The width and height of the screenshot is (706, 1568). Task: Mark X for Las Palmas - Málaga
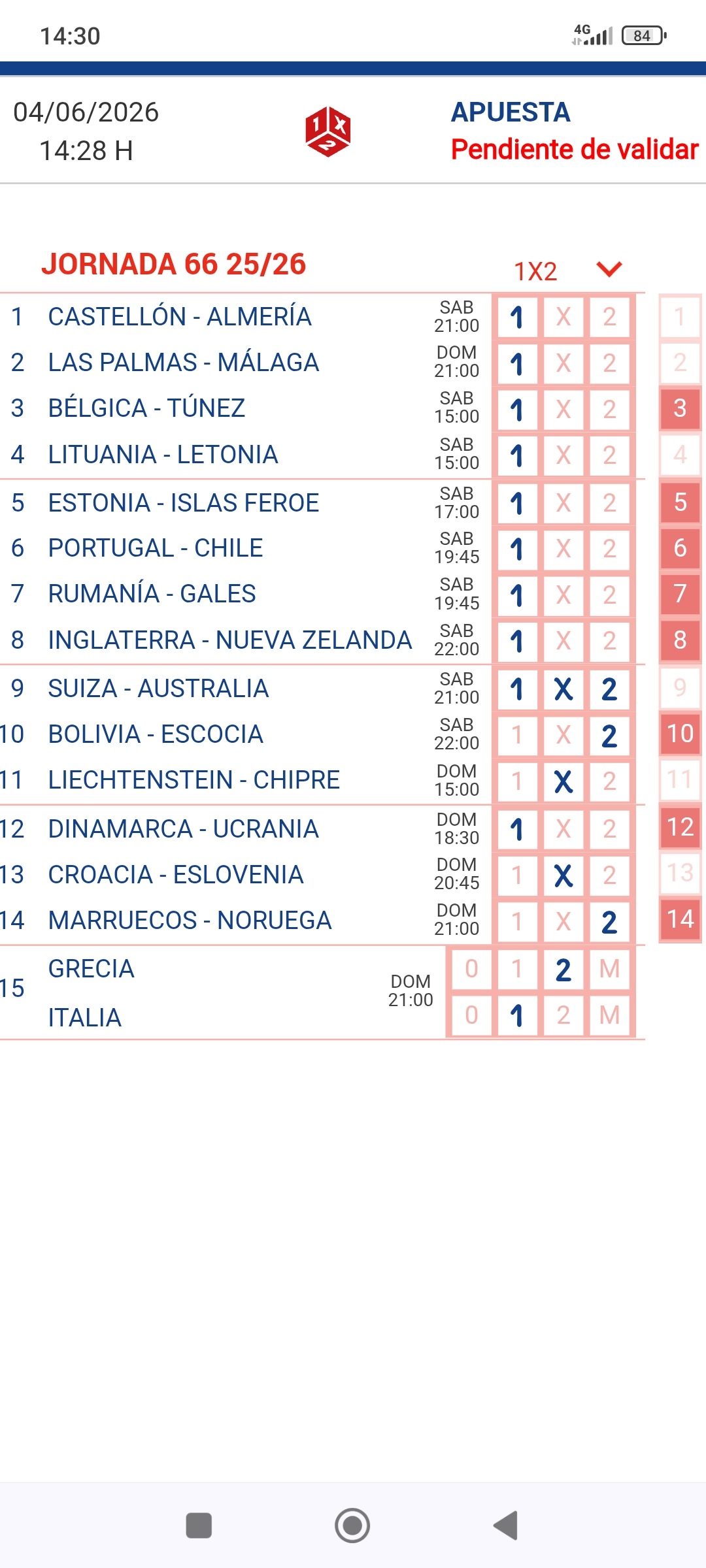tap(563, 363)
